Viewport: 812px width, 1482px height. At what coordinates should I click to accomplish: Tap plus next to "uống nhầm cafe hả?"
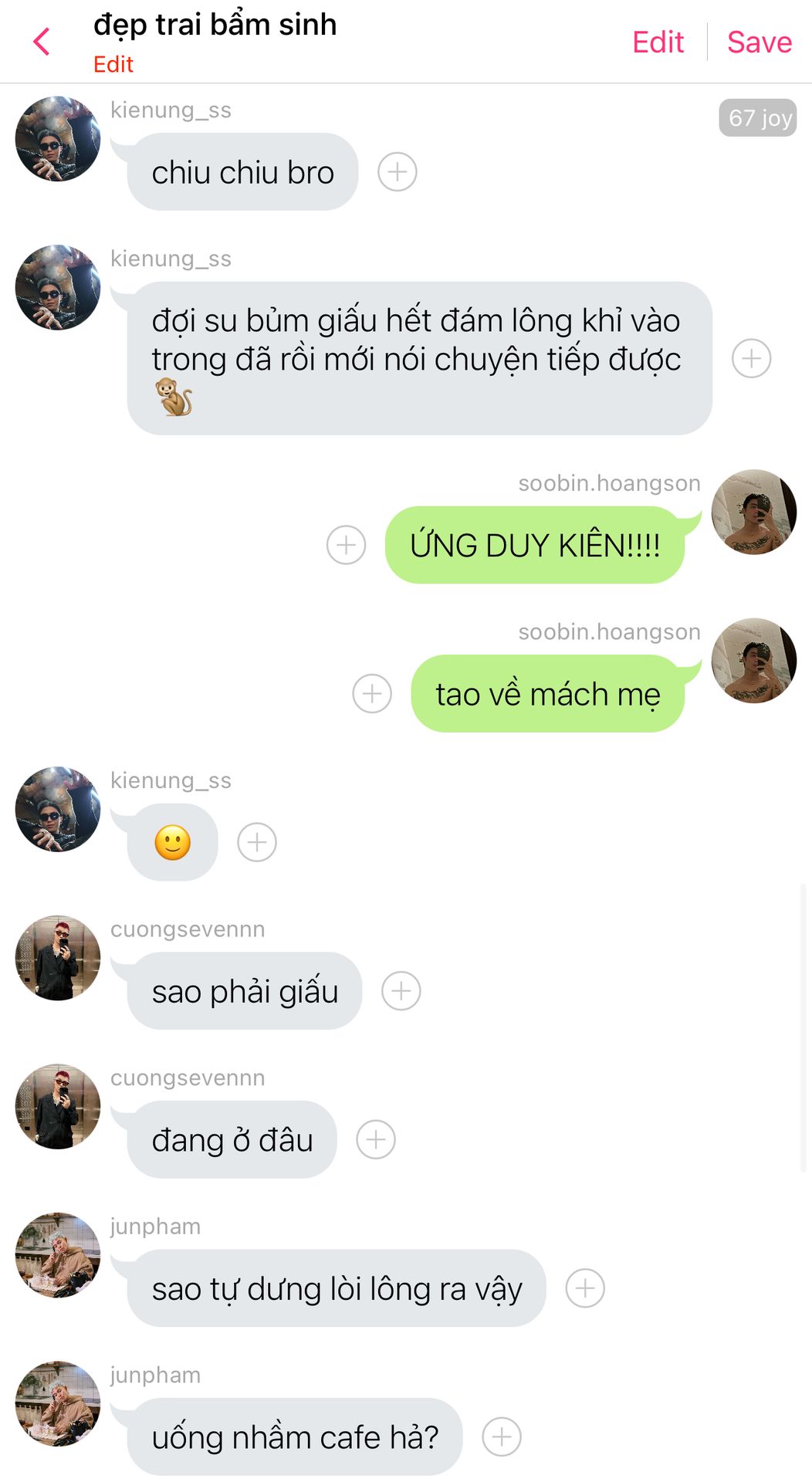502,1436
